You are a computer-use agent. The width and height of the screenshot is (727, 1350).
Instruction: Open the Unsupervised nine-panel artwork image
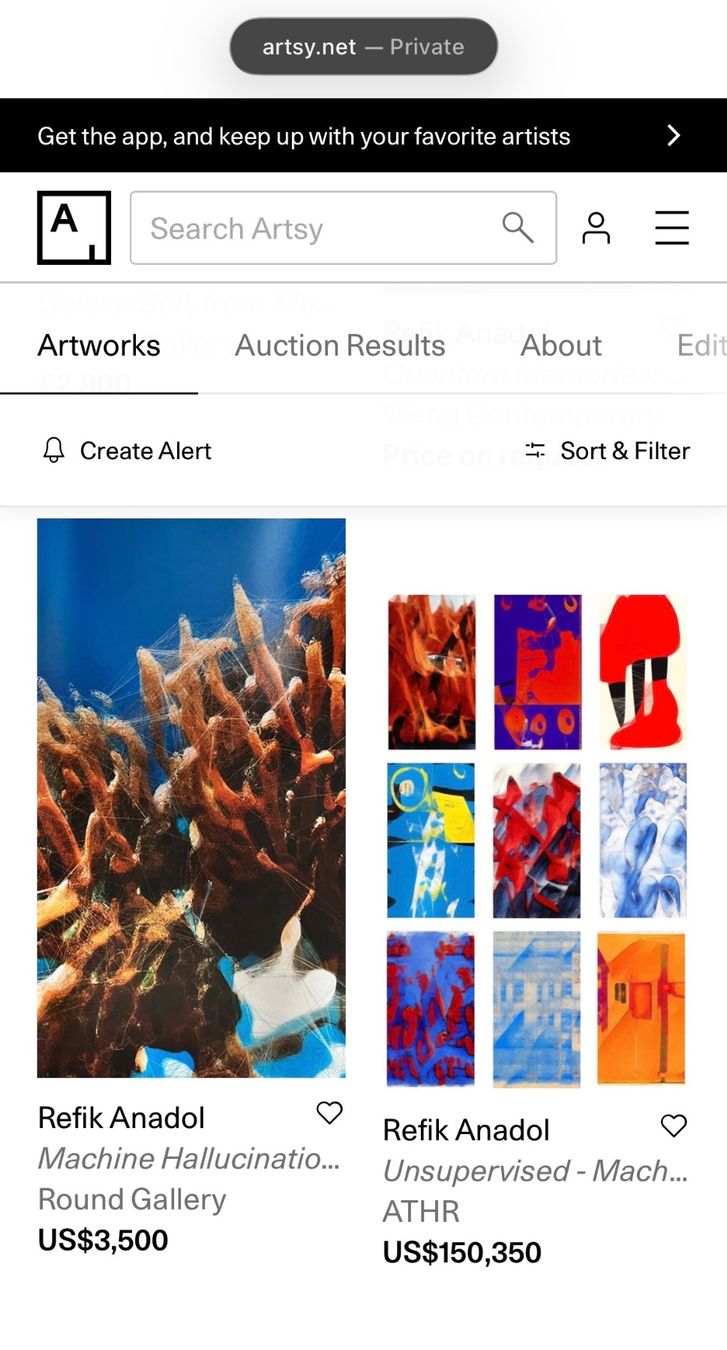537,840
